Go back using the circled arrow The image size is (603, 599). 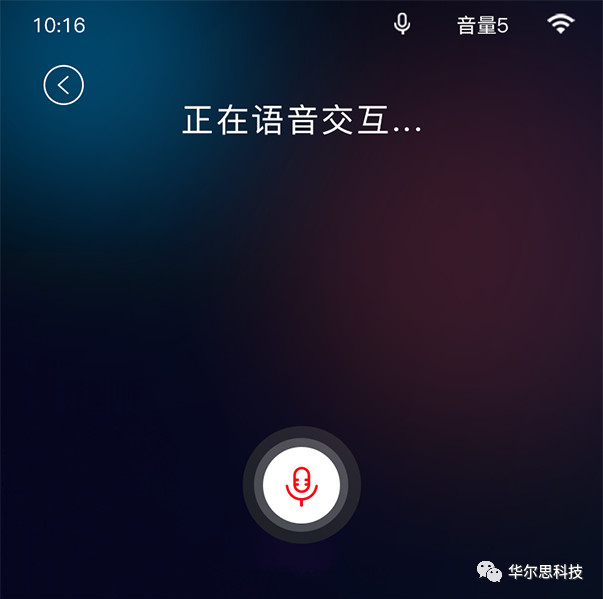[64, 85]
